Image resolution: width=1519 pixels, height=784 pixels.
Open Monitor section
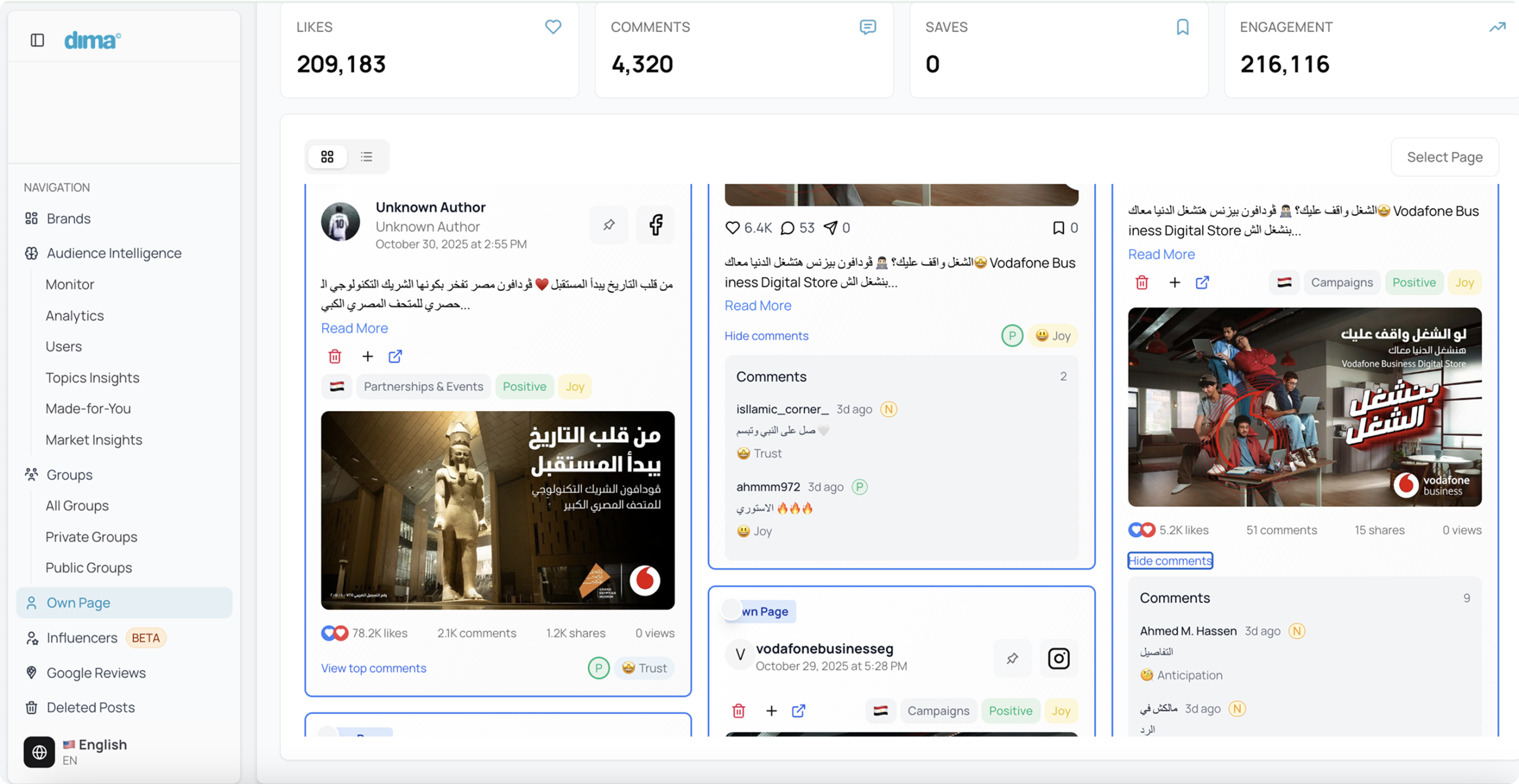point(70,284)
